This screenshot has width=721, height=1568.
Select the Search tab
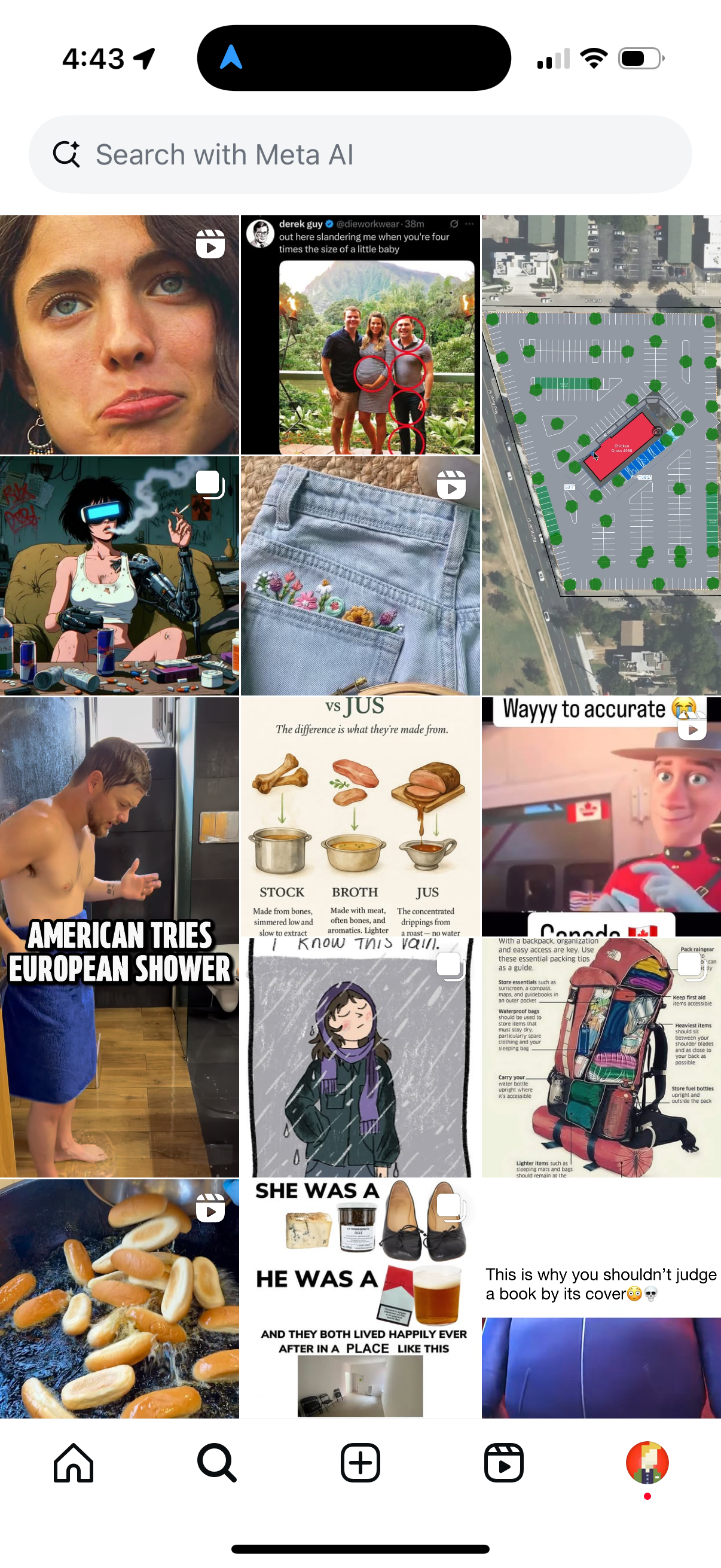click(x=216, y=1463)
